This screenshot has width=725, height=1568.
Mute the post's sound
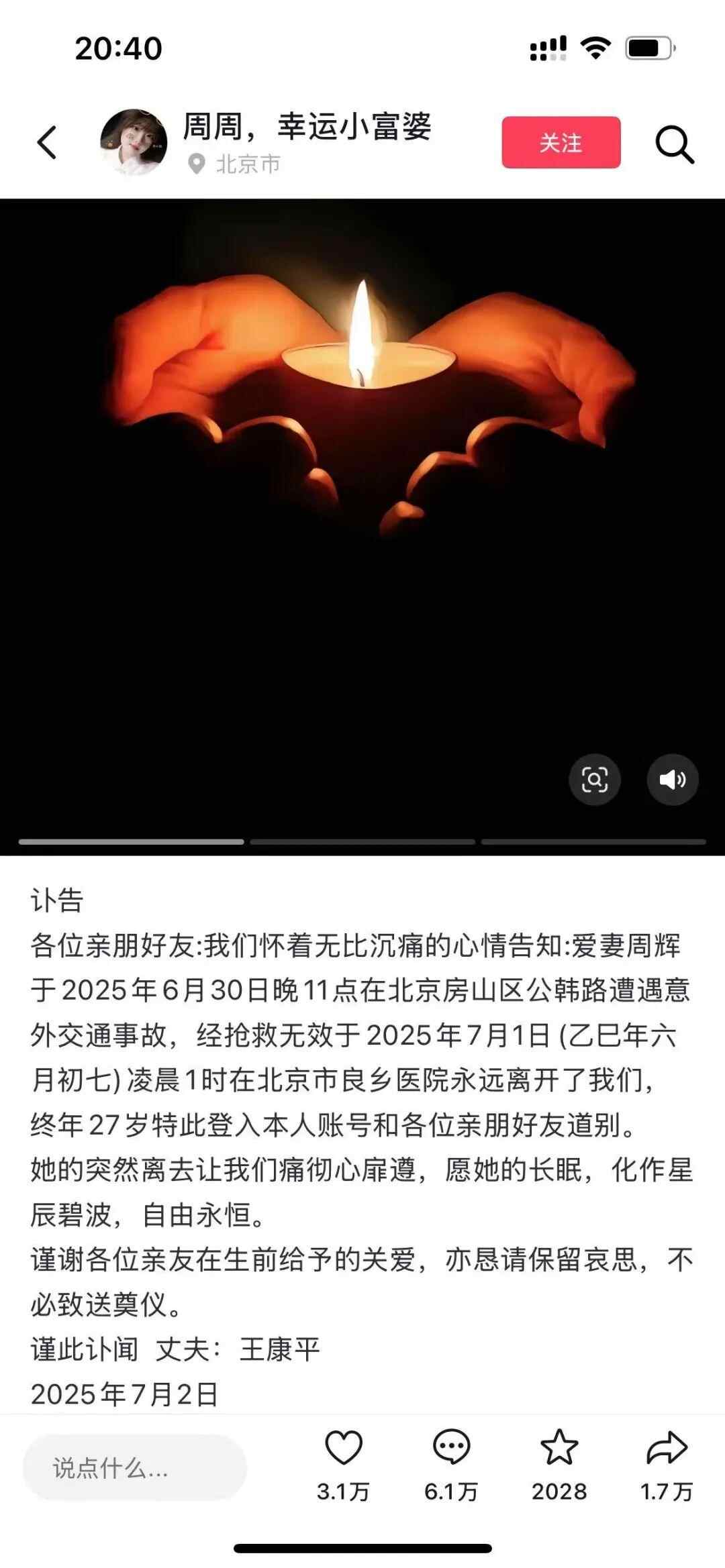672,779
